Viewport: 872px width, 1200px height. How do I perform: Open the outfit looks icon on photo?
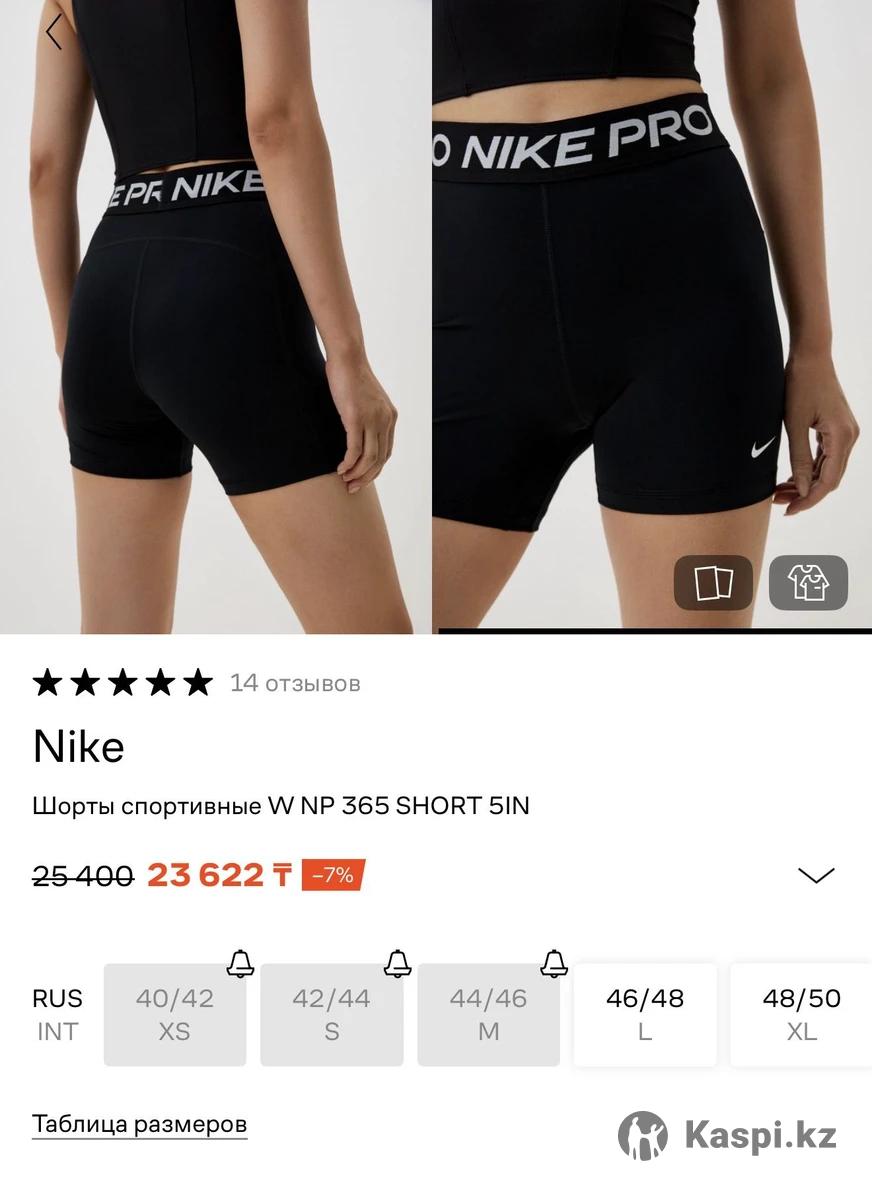click(x=808, y=582)
